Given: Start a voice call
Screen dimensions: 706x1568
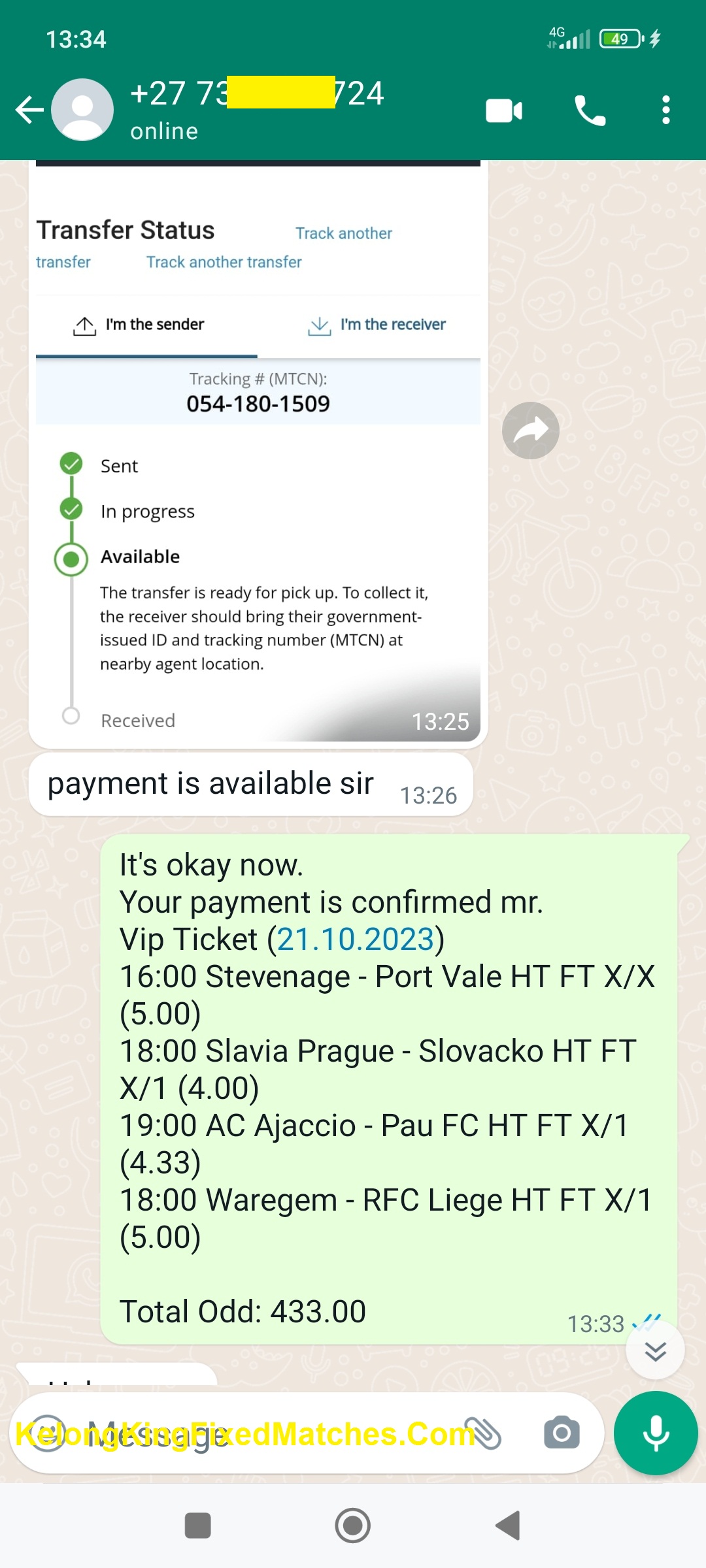Looking at the screenshot, I should pyautogui.click(x=590, y=110).
